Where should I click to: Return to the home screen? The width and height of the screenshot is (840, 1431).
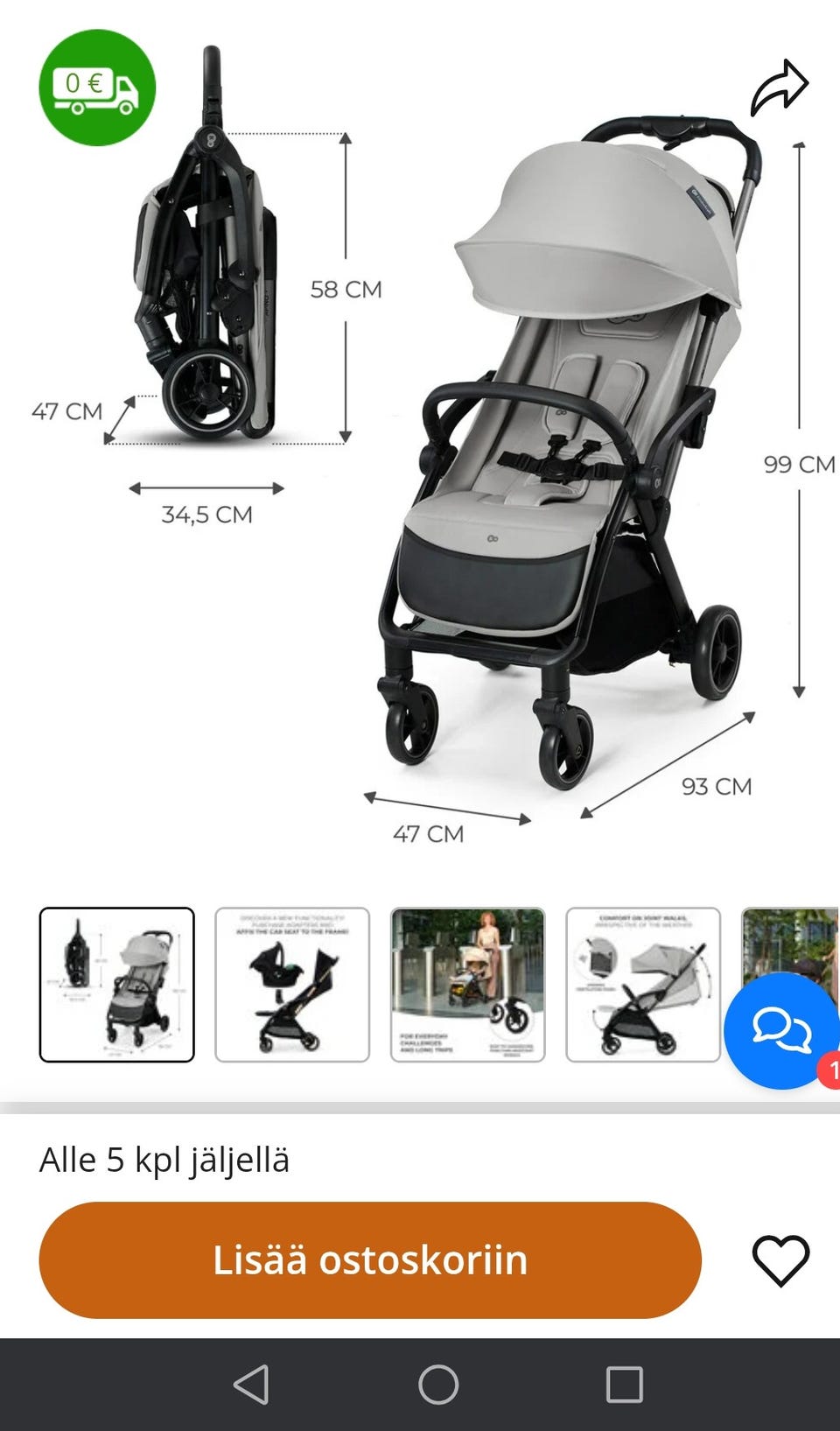tap(438, 1385)
